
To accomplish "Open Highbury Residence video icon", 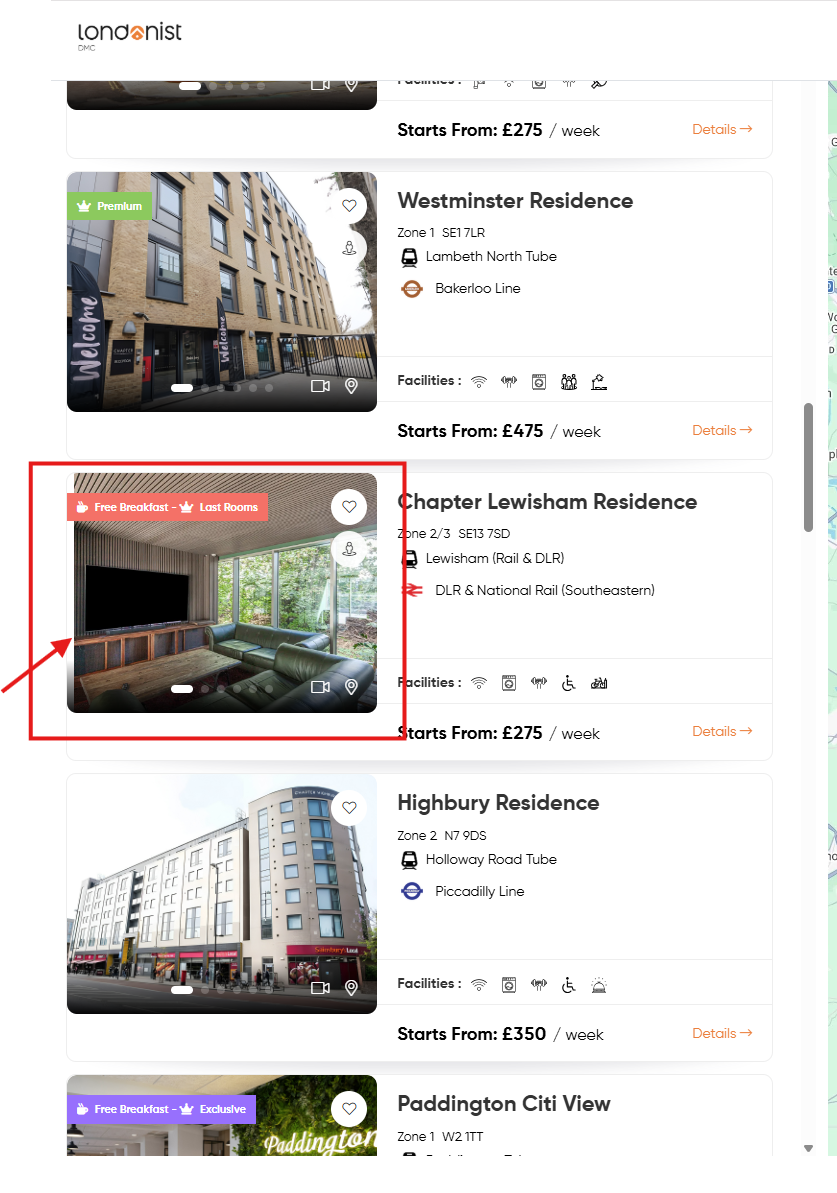I will (320, 988).
